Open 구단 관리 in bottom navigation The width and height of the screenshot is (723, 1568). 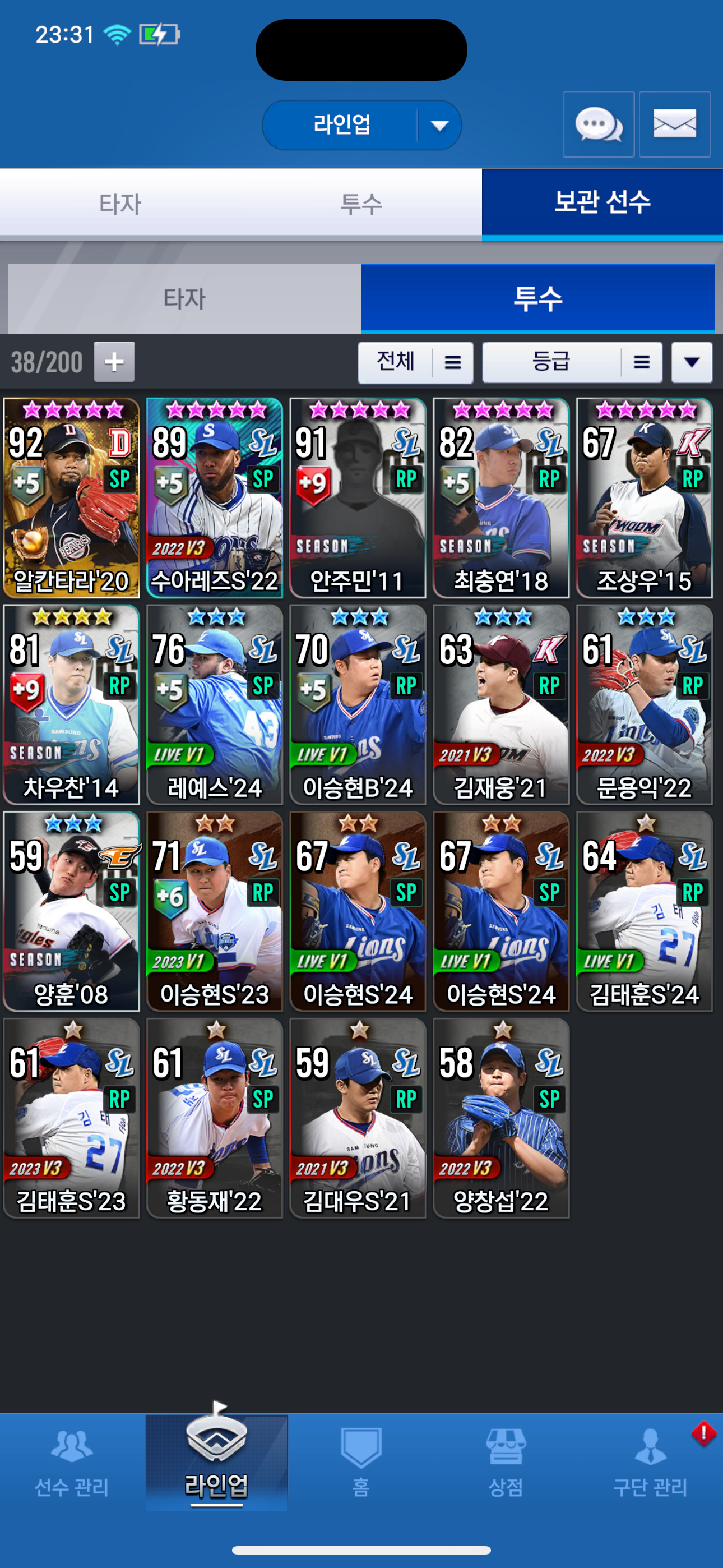(x=650, y=1463)
